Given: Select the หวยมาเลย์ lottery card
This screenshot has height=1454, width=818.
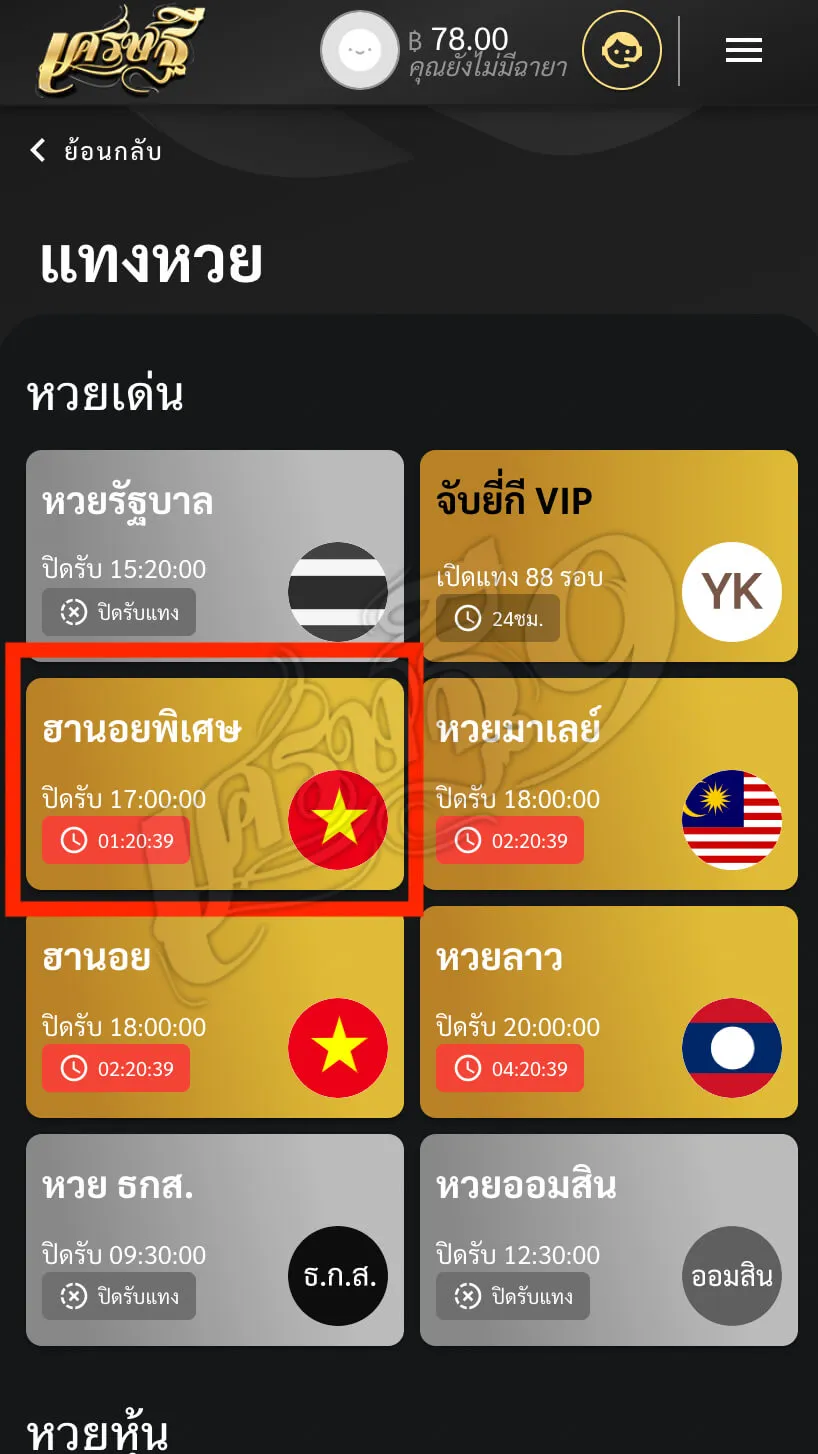Looking at the screenshot, I should (x=609, y=784).
